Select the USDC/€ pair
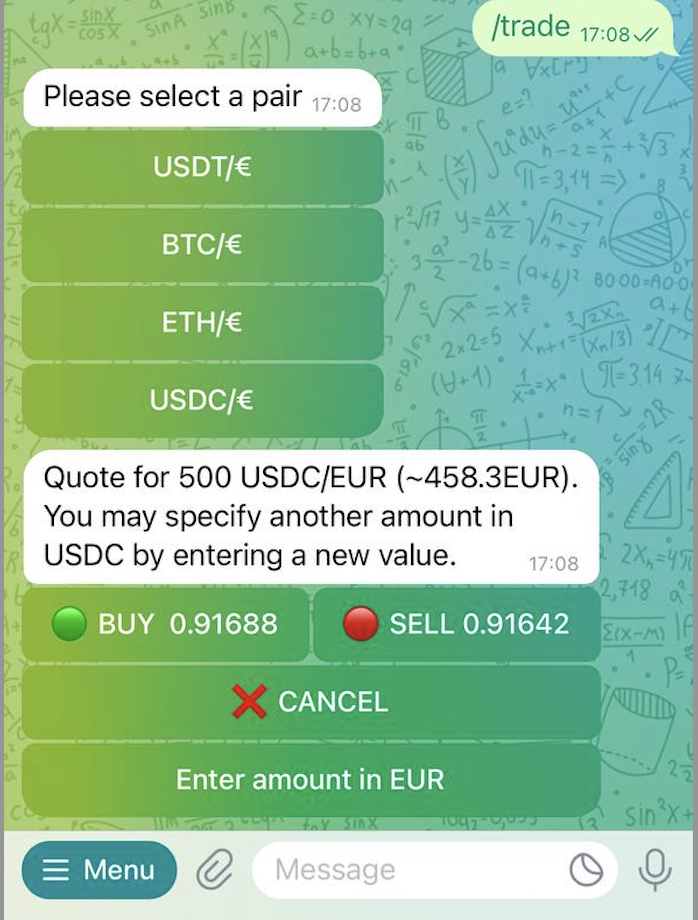The width and height of the screenshot is (698, 920). coord(202,401)
